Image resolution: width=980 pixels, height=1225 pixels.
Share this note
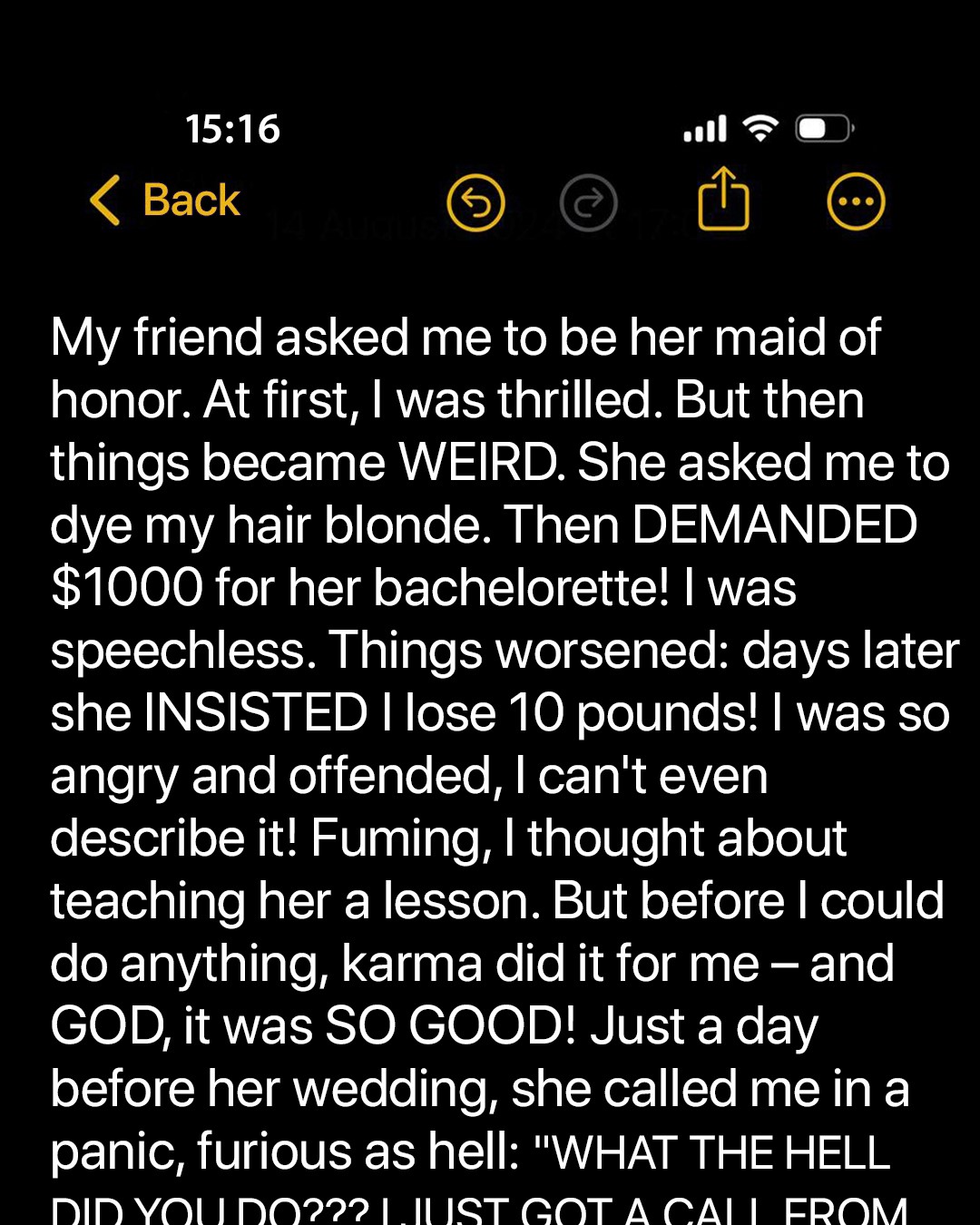click(723, 200)
